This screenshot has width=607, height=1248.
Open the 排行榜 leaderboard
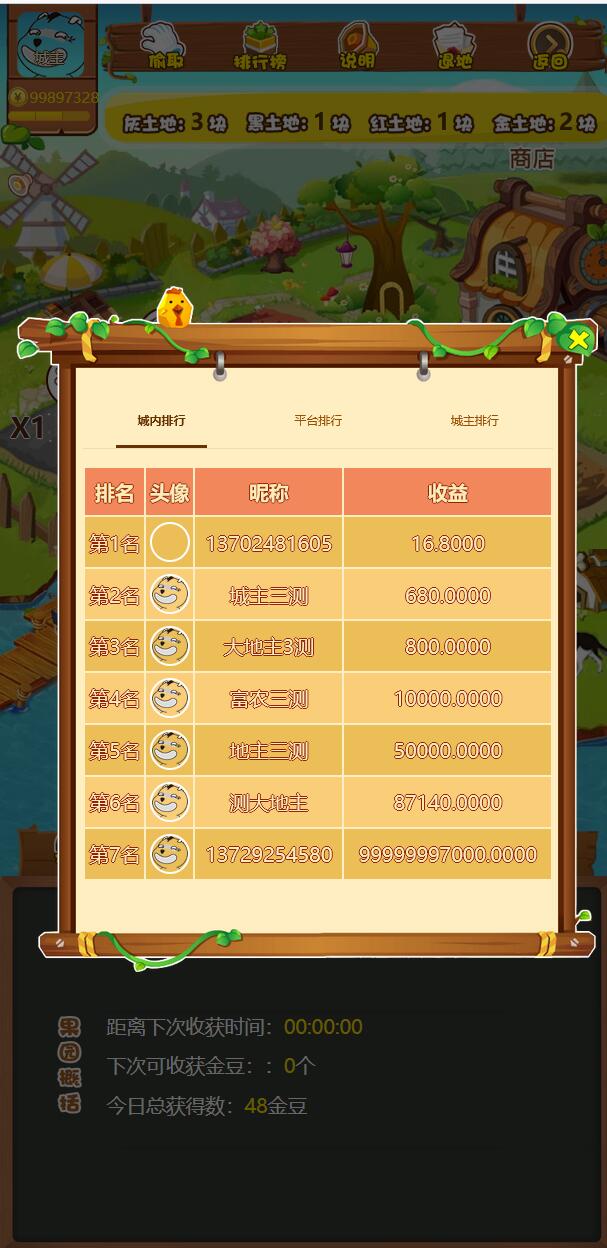tap(260, 46)
